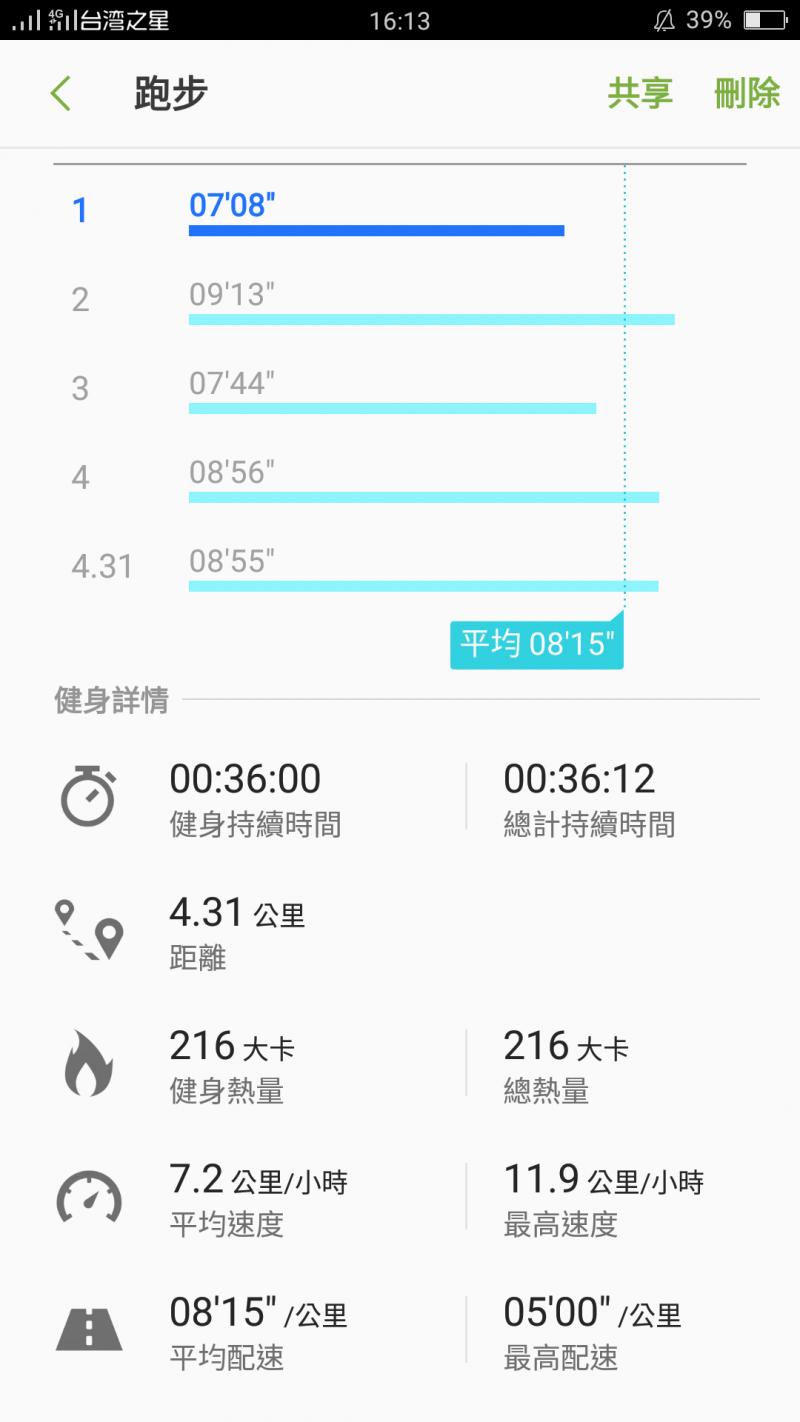Delete this run record with 刪除
The height and width of the screenshot is (1422, 800).
[747, 94]
